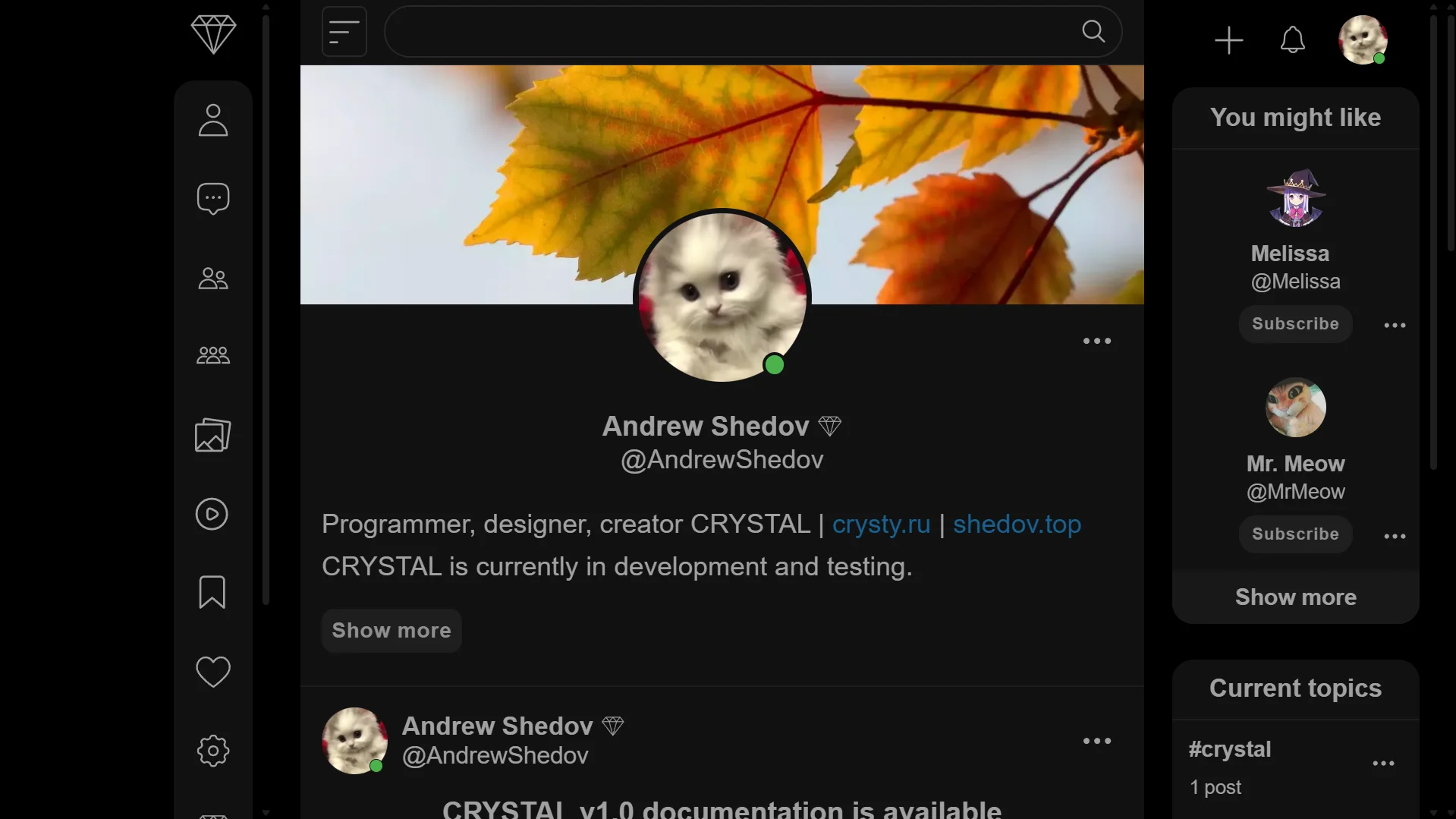Viewport: 1456px width, 819px height.
Task: Open options menu for #crystal topic
Action: click(1383, 764)
